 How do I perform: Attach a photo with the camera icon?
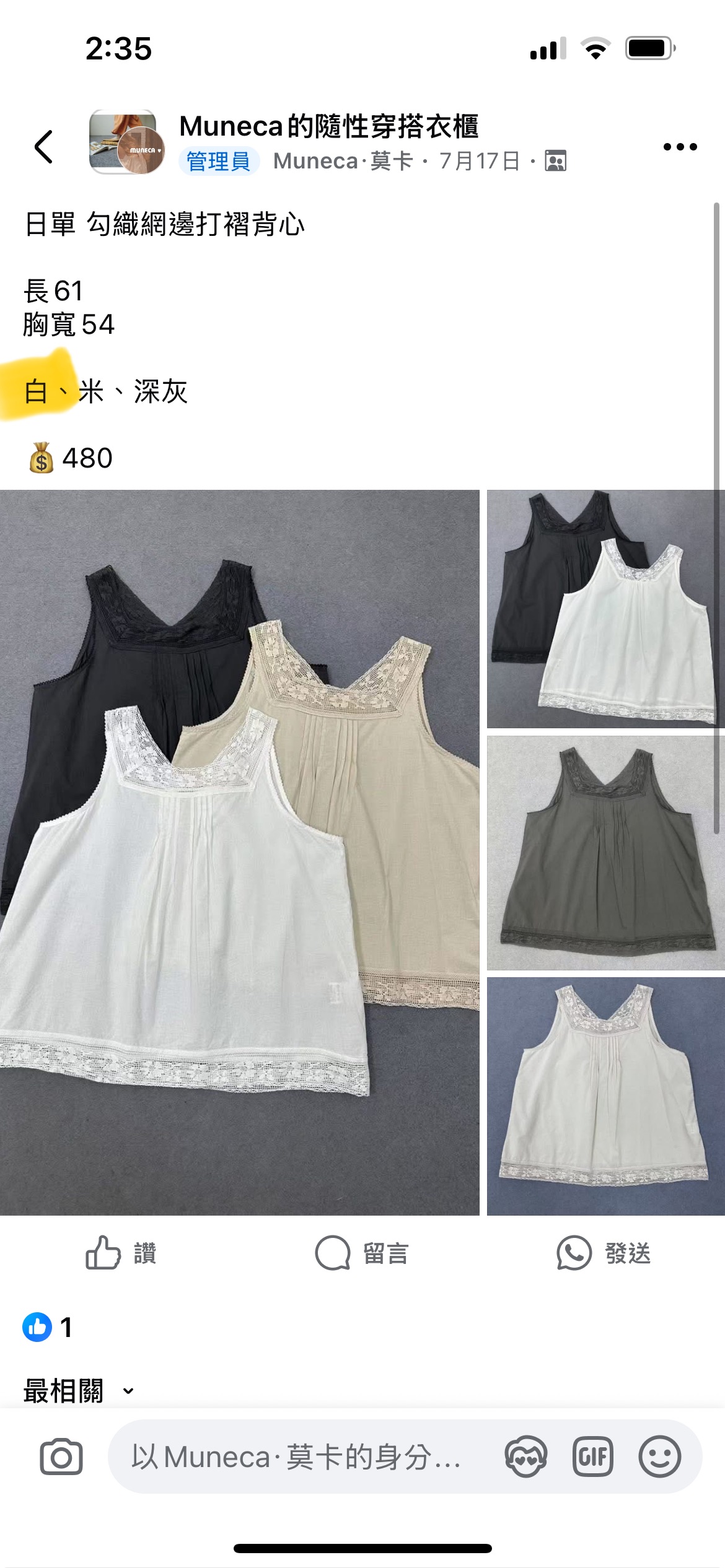pos(61,1457)
